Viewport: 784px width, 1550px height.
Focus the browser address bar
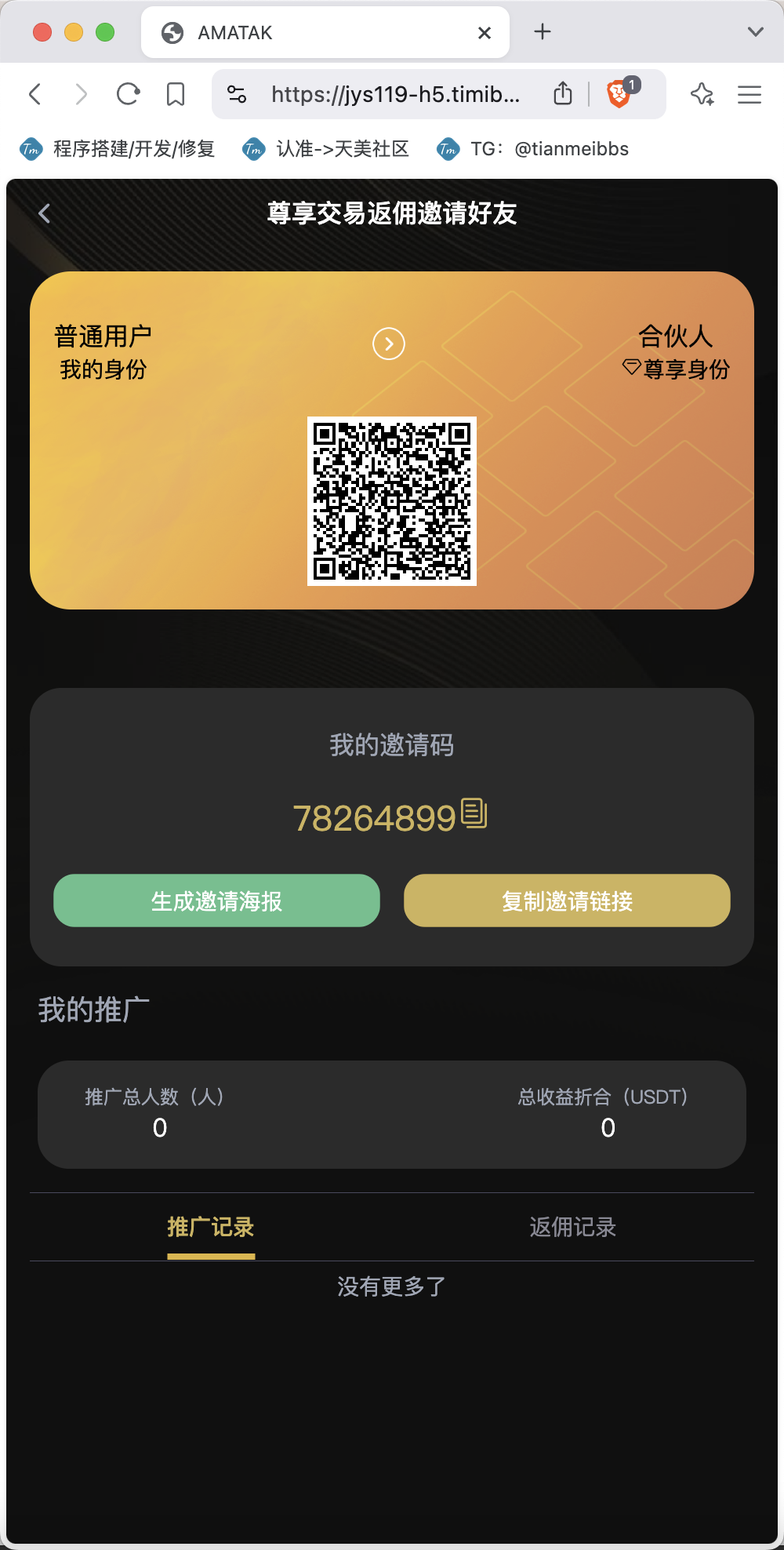[395, 94]
